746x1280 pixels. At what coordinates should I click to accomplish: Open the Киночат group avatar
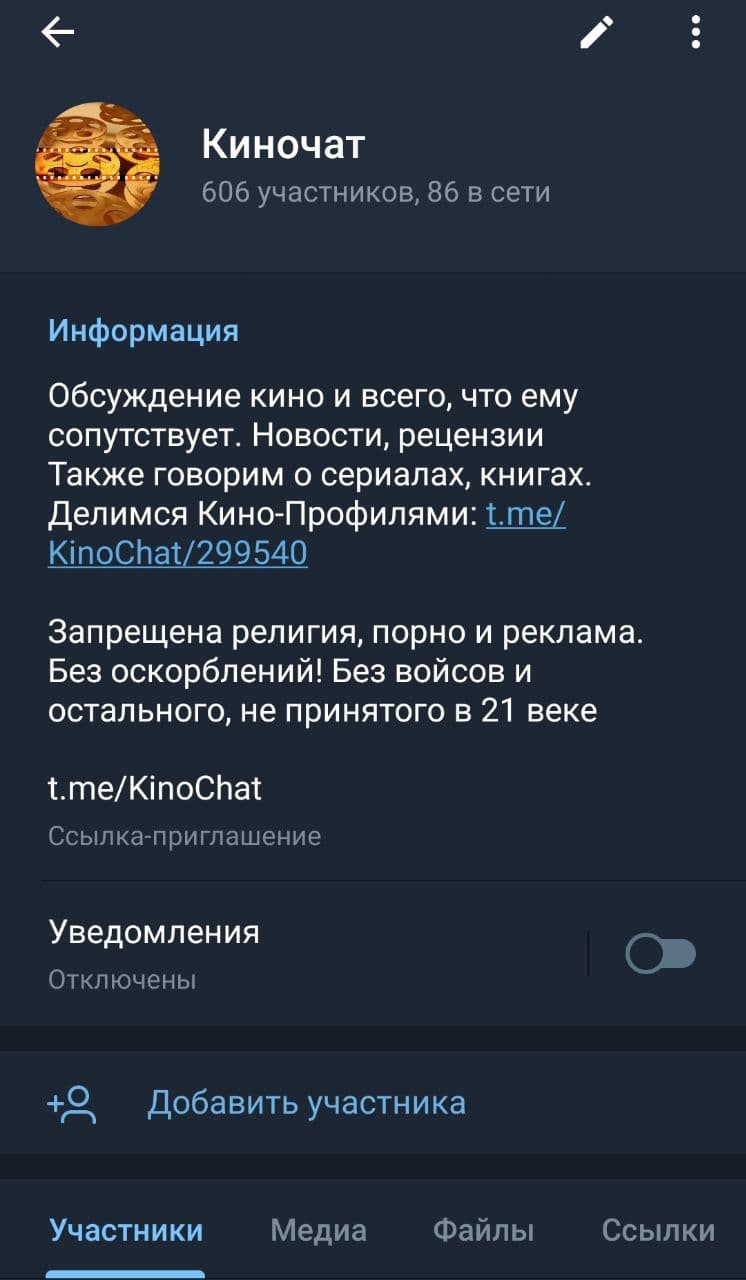(98, 164)
